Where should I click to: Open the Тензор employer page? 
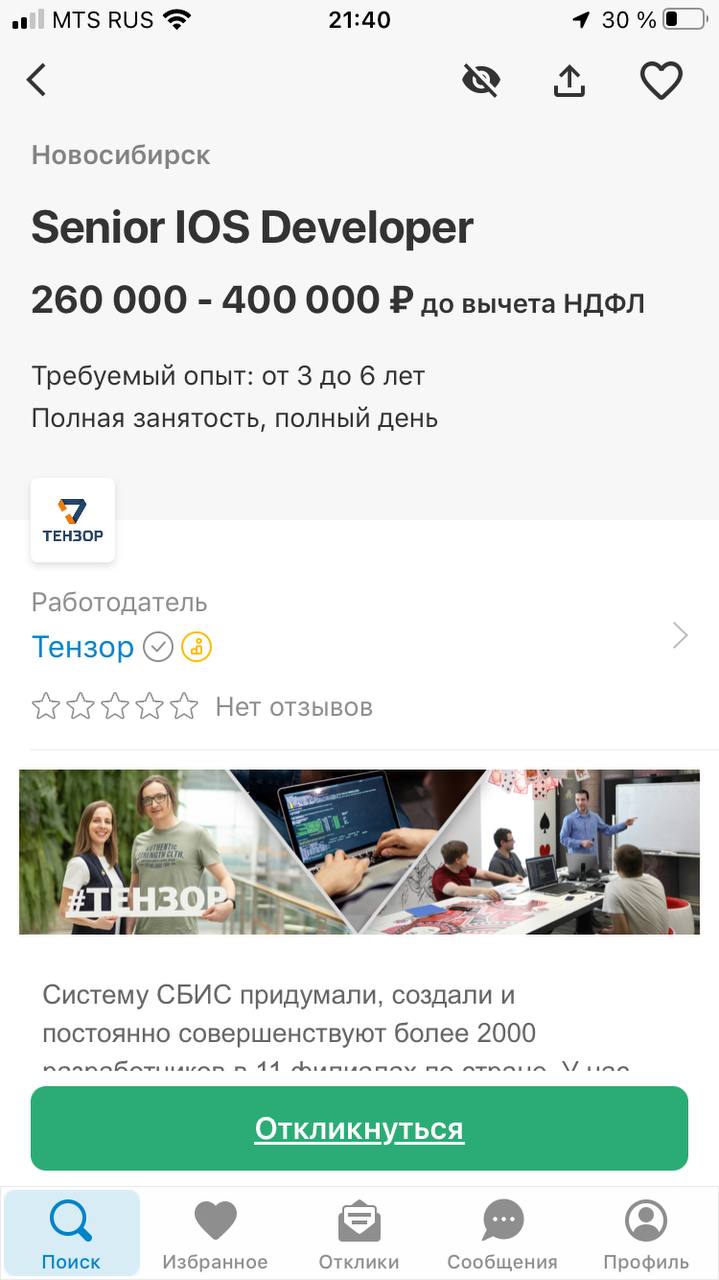(83, 647)
